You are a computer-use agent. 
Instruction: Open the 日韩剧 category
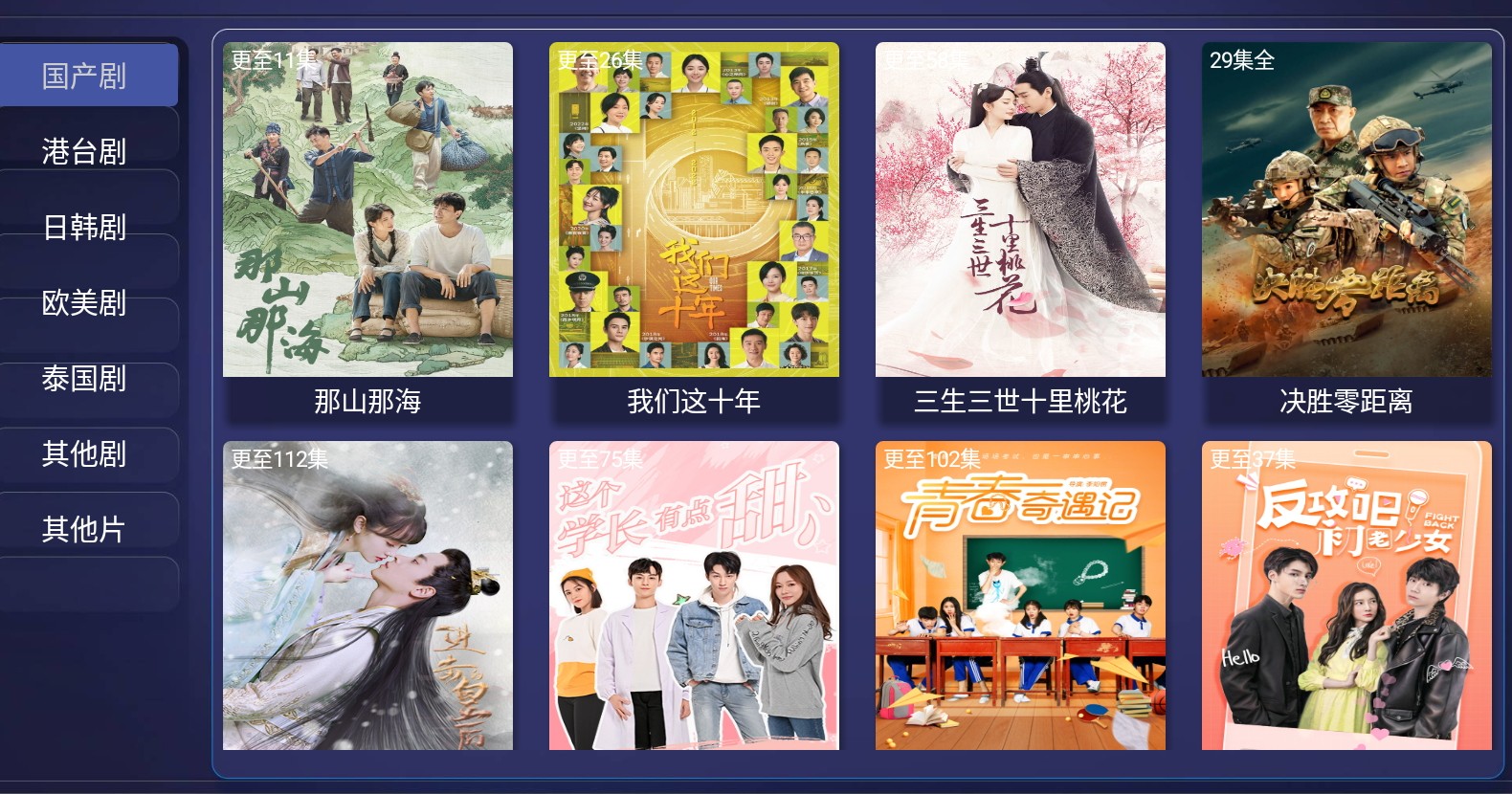(84, 227)
